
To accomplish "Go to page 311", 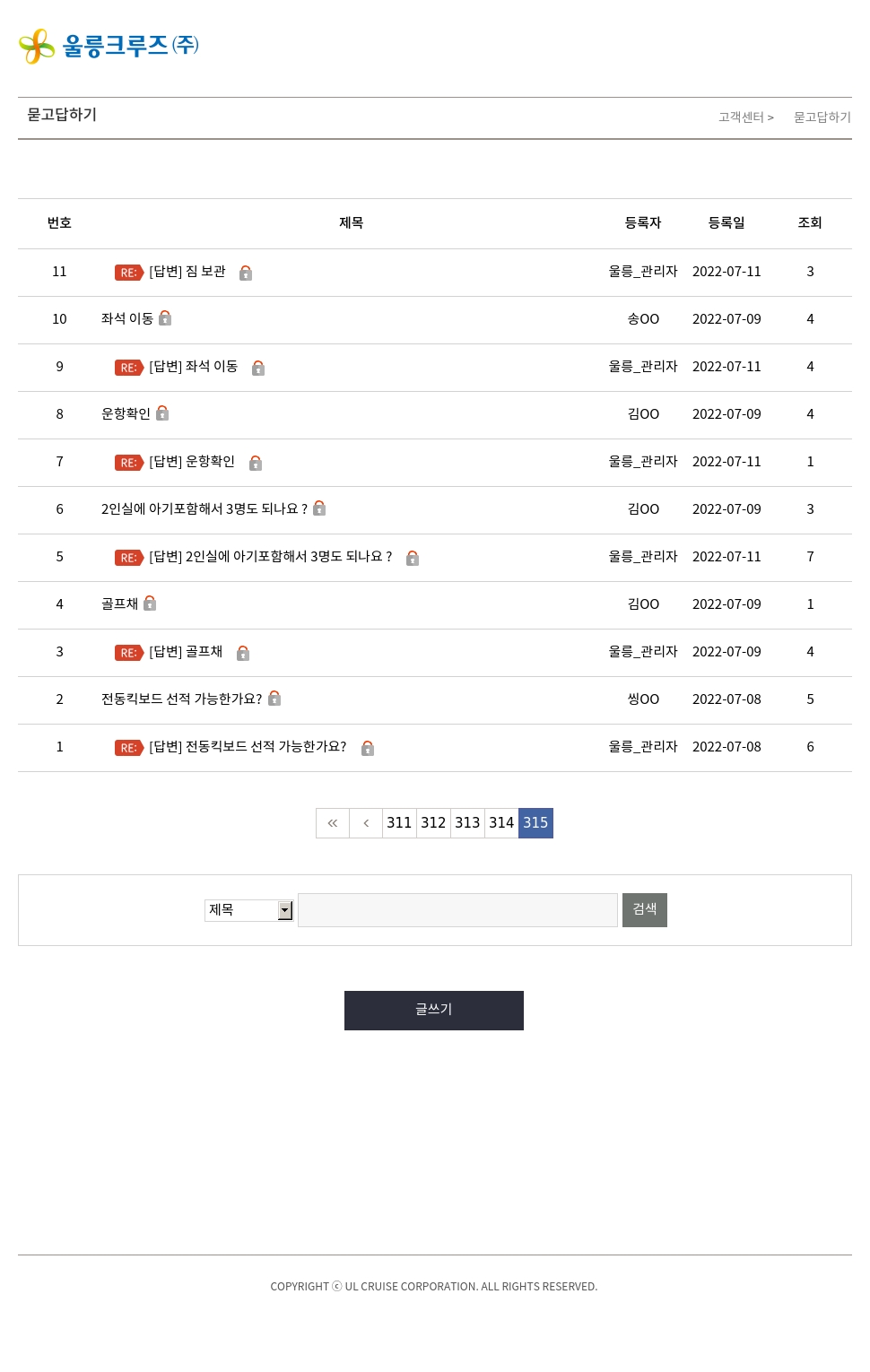I will [399, 823].
